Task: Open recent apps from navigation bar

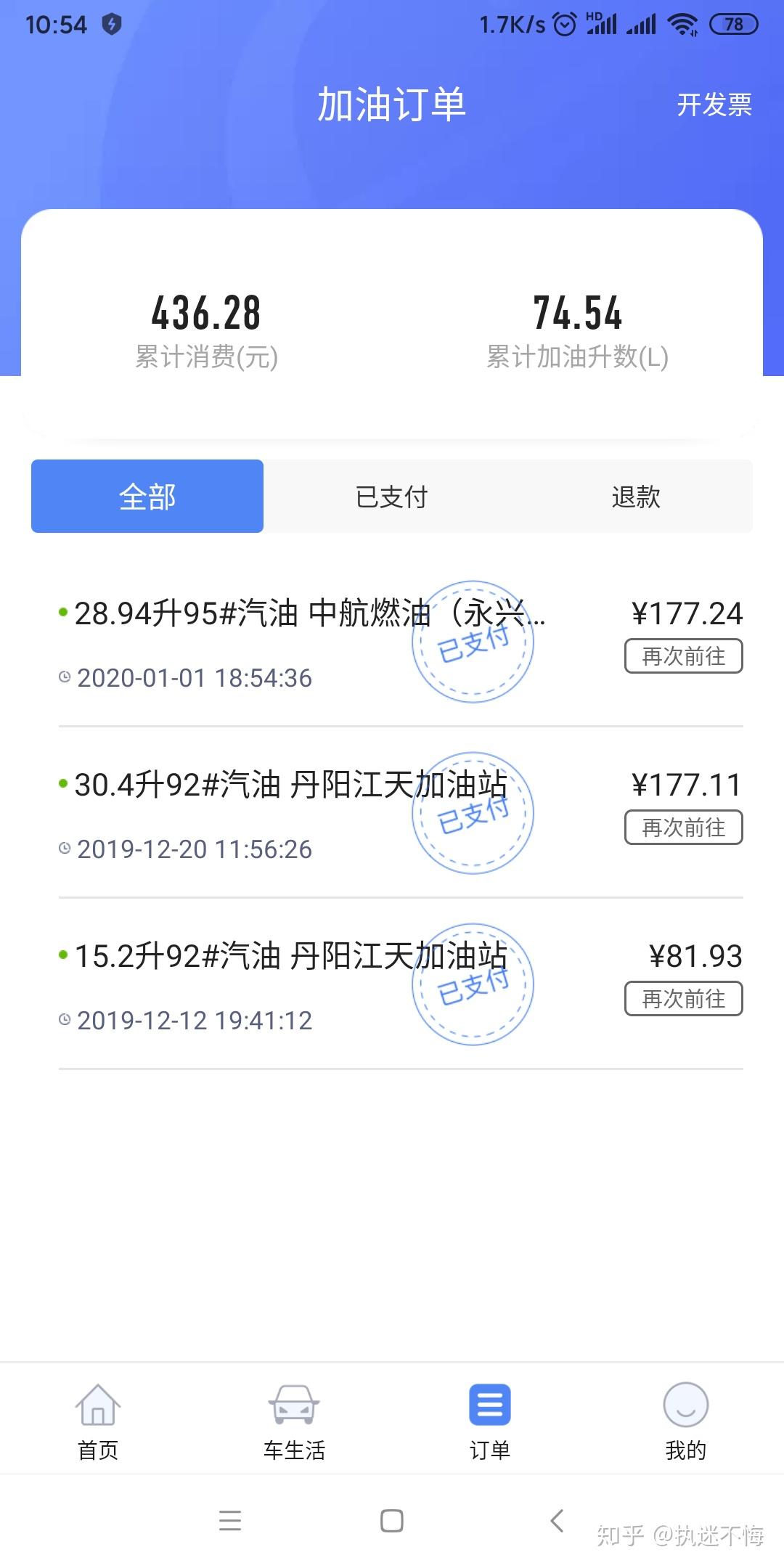Action: pyautogui.click(x=230, y=1520)
